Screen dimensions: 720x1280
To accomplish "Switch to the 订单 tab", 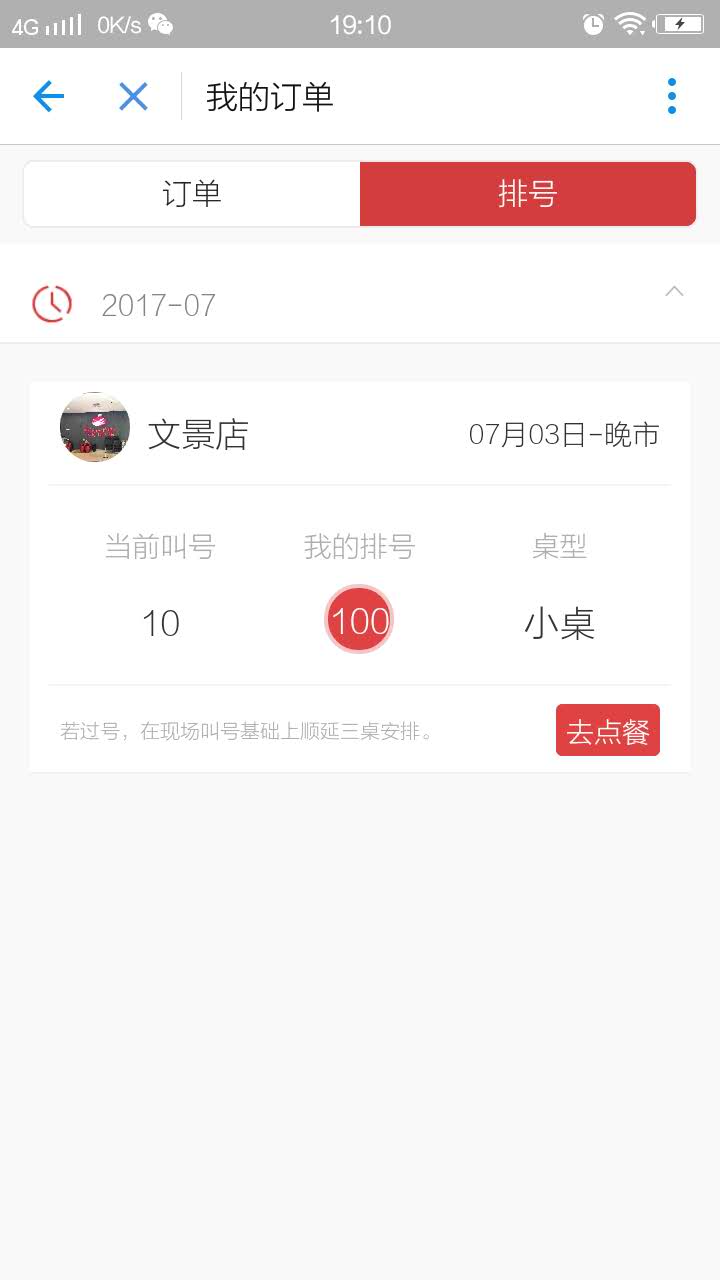I will (x=192, y=194).
